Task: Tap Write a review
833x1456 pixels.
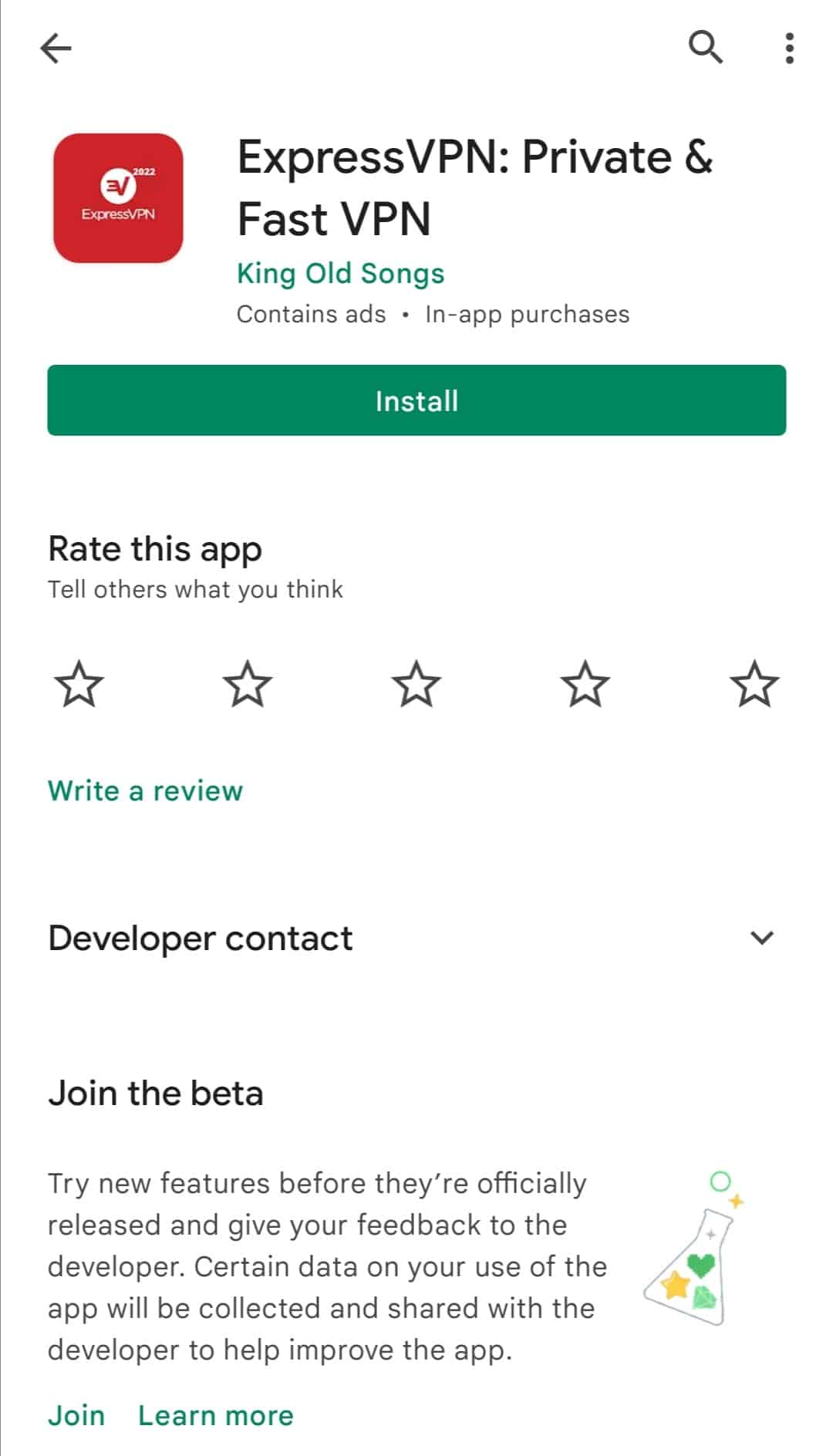Action: 145,790
